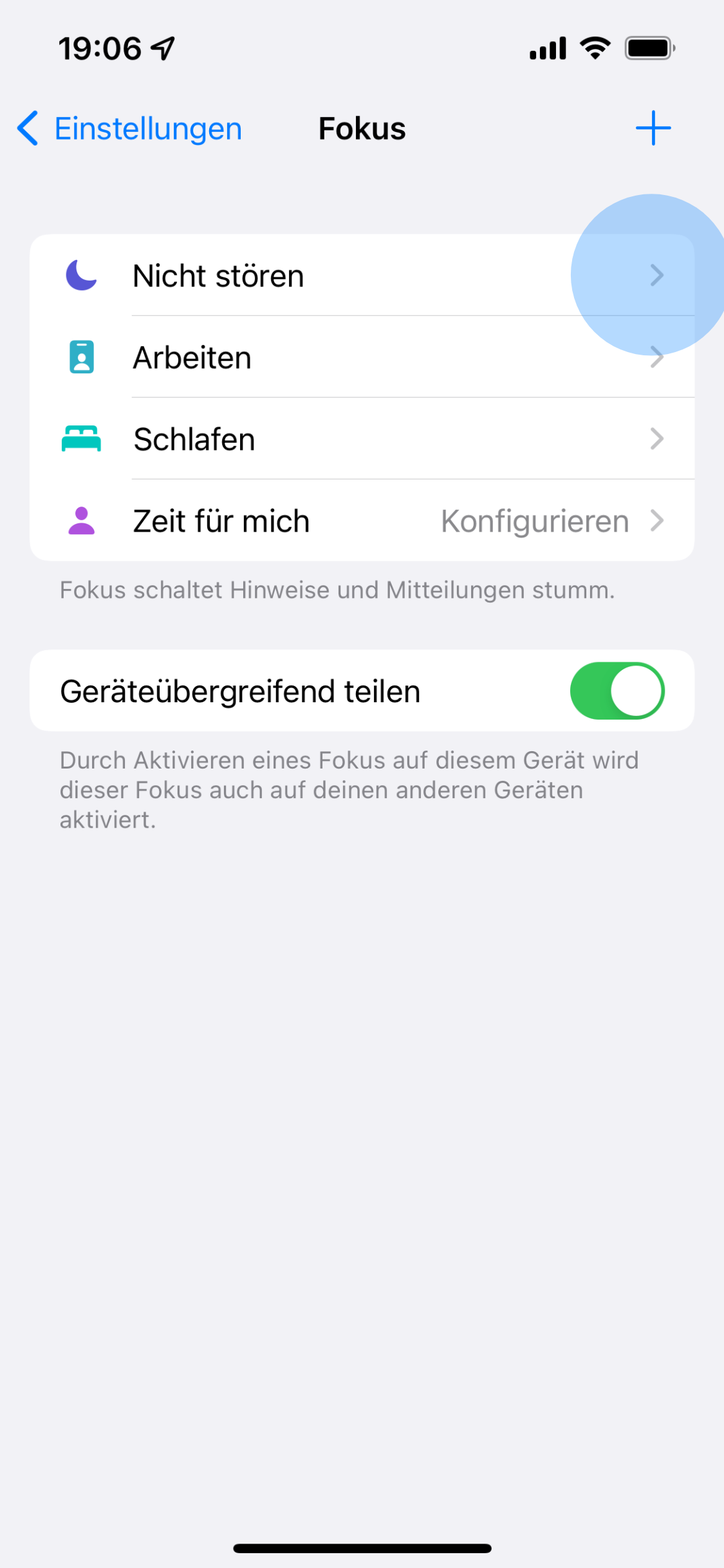Open Schlafen via its chevron
Image resolution: width=724 pixels, height=1568 pixels.
click(657, 438)
